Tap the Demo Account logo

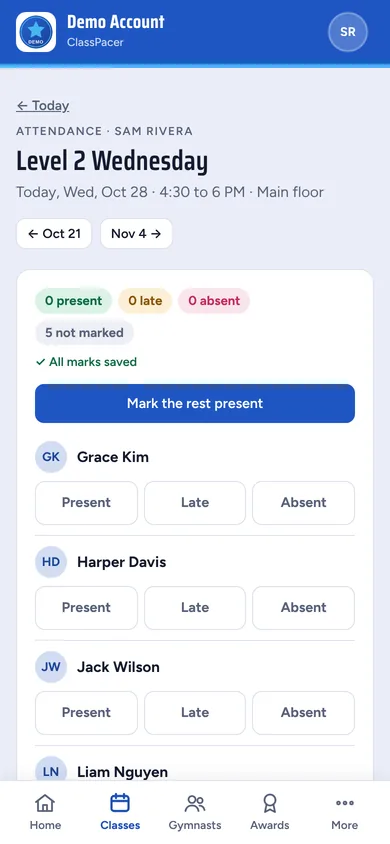pyautogui.click(x=36, y=32)
